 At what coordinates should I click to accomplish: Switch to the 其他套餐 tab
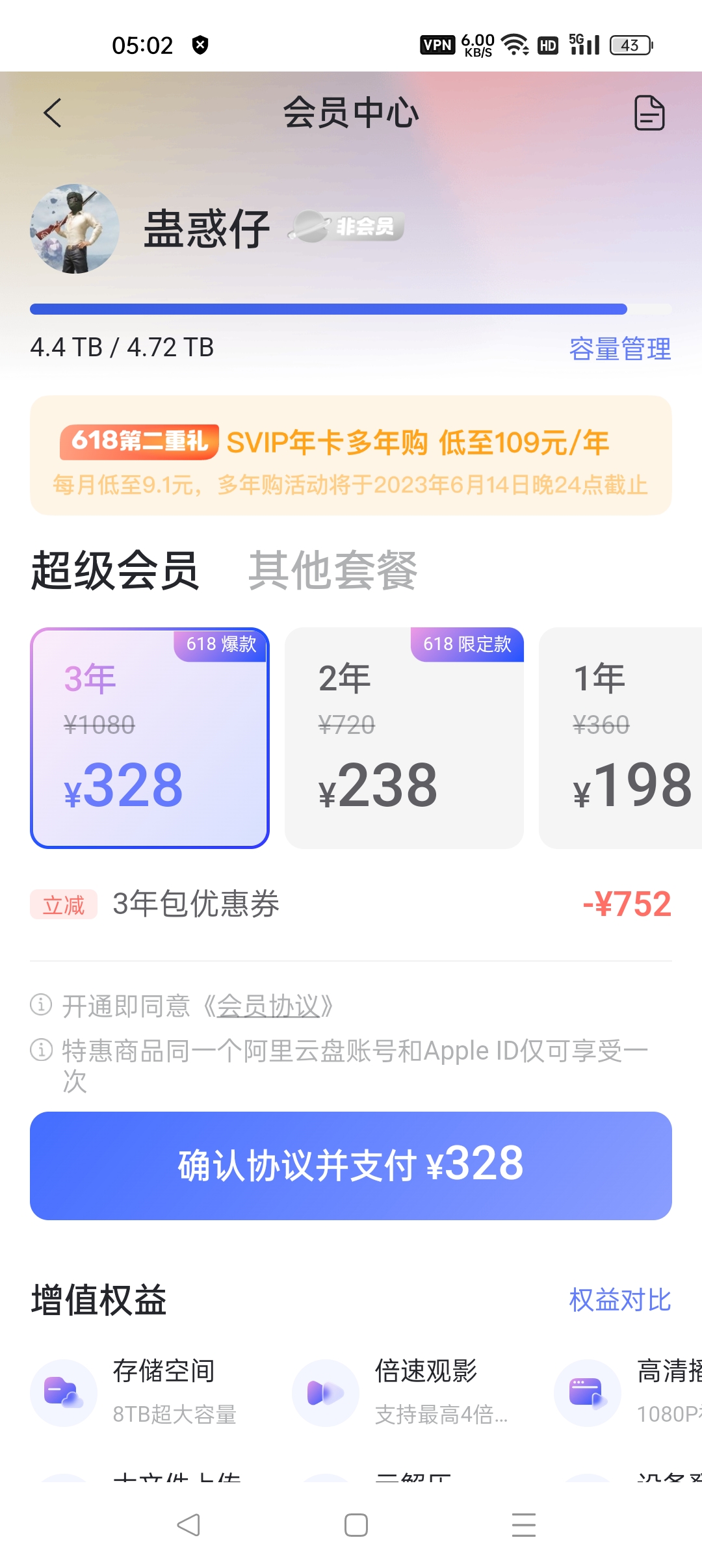[x=332, y=571]
